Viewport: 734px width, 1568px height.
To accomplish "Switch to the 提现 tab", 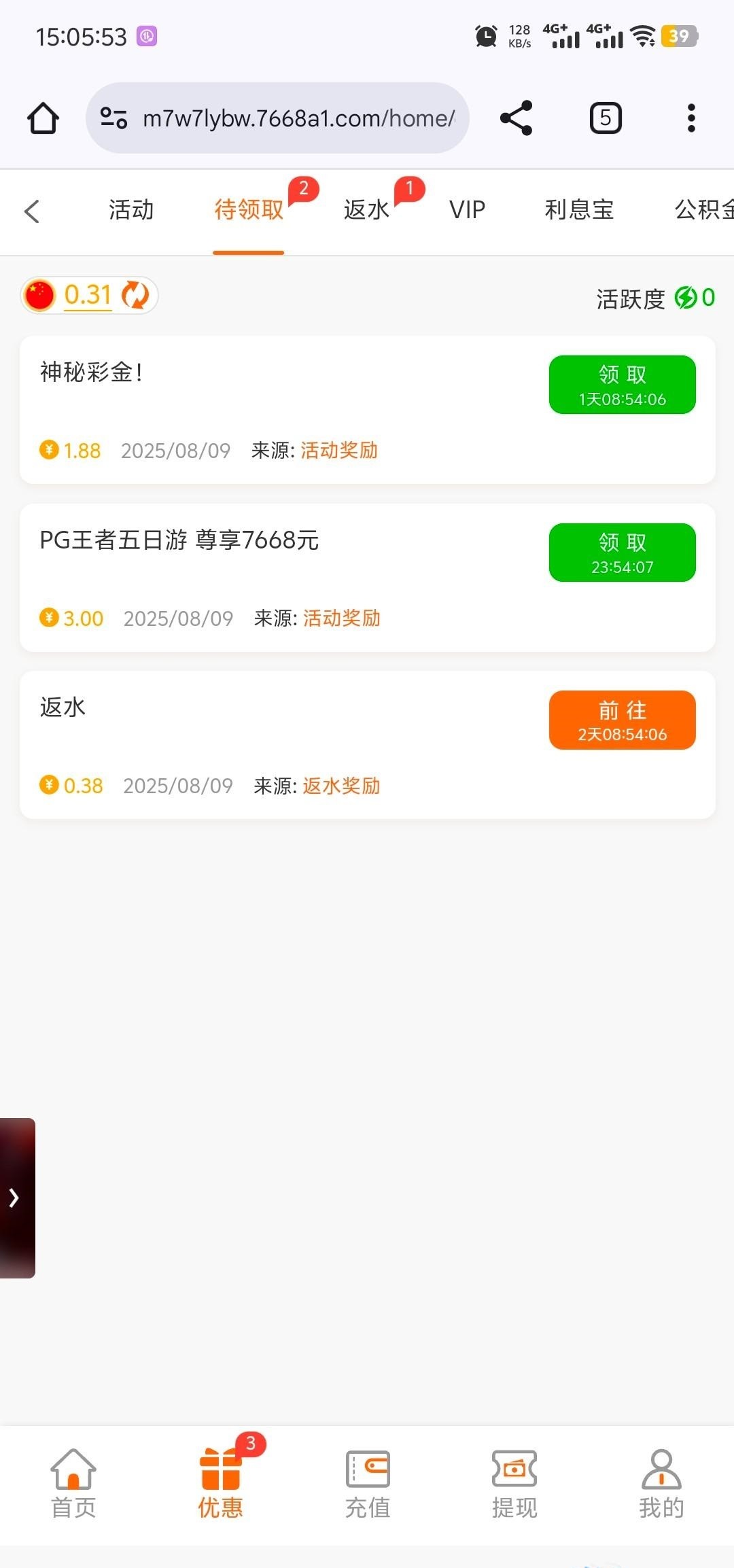I will click(514, 1484).
